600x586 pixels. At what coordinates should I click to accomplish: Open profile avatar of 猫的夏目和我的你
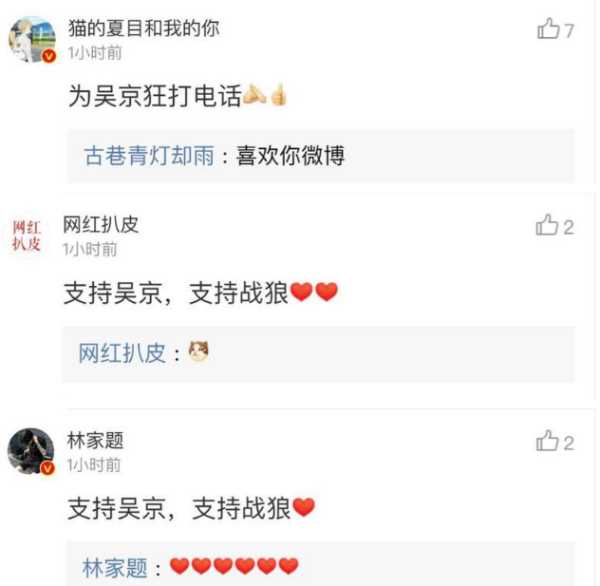tap(32, 39)
